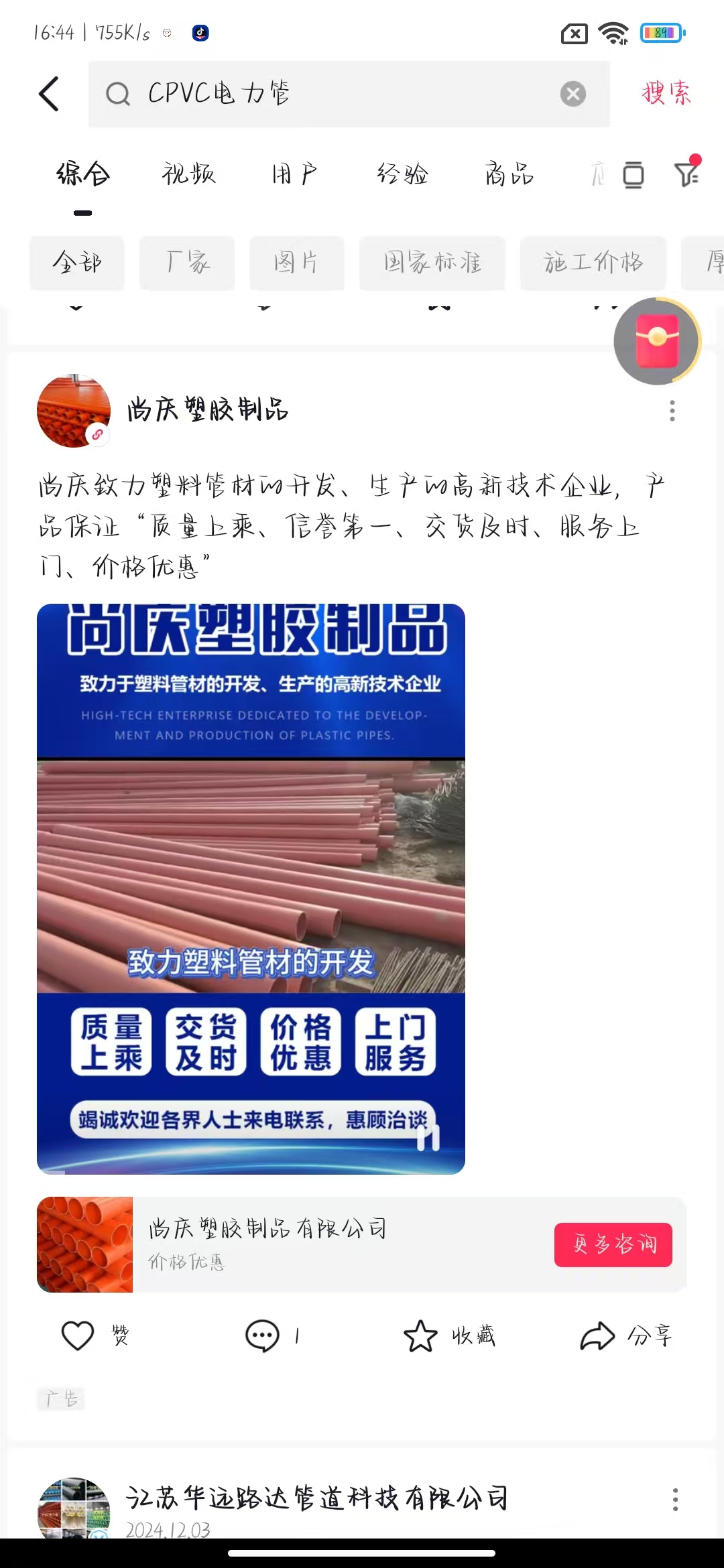The width and height of the screenshot is (724, 1568).
Task: Edit the CPVC电力管 search field
Action: 335,94
